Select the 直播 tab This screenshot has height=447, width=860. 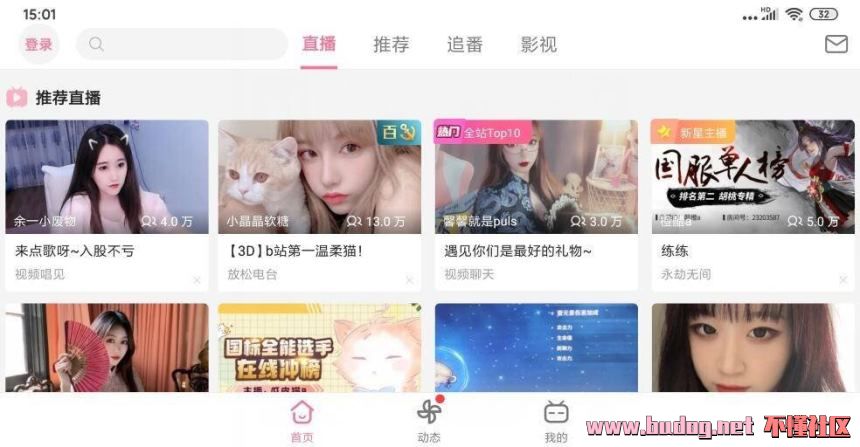(x=319, y=44)
